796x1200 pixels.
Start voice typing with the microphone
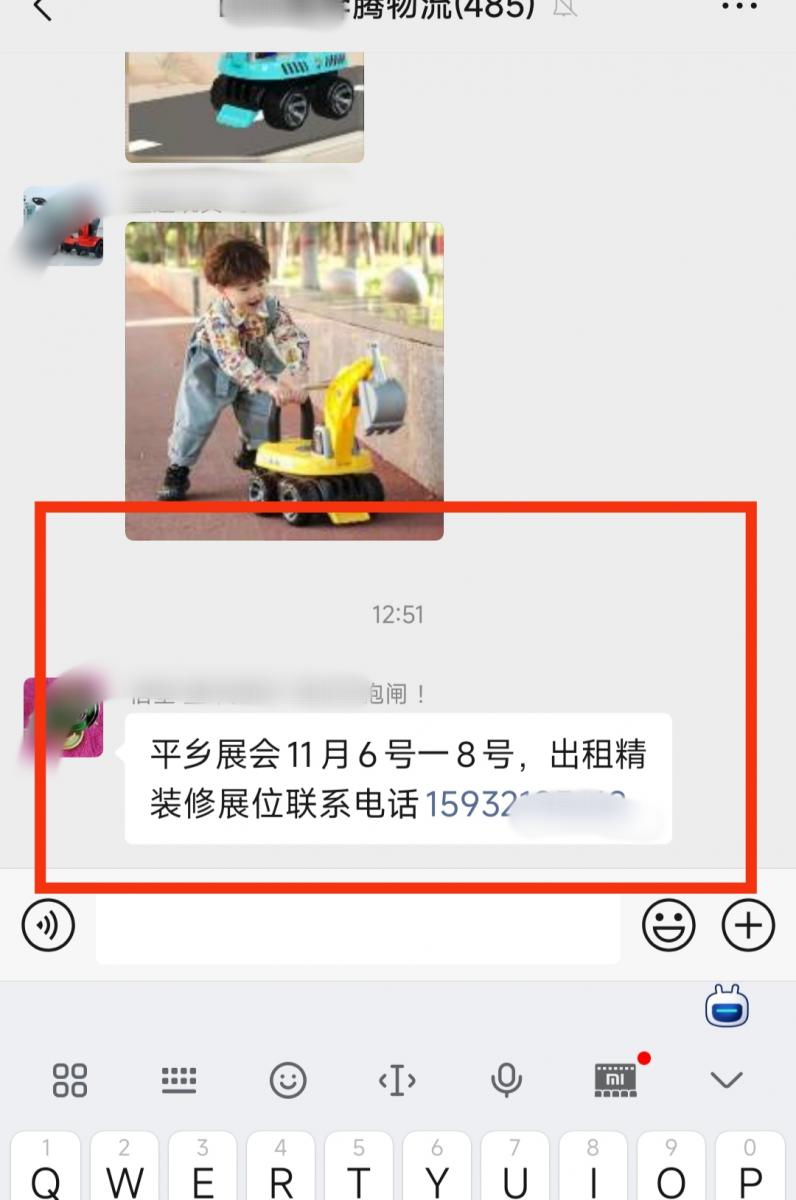point(506,1080)
